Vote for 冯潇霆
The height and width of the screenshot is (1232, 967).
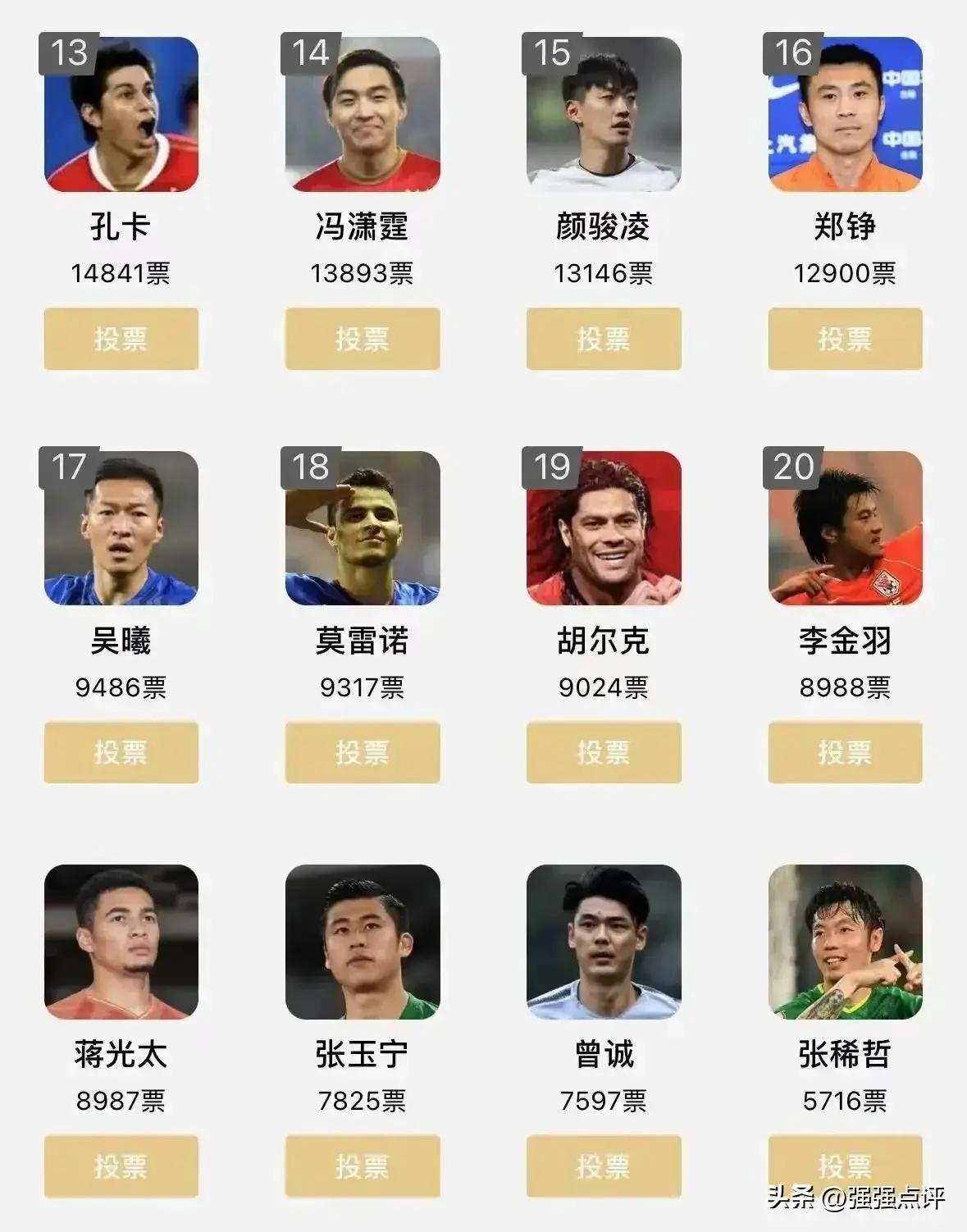click(x=362, y=339)
